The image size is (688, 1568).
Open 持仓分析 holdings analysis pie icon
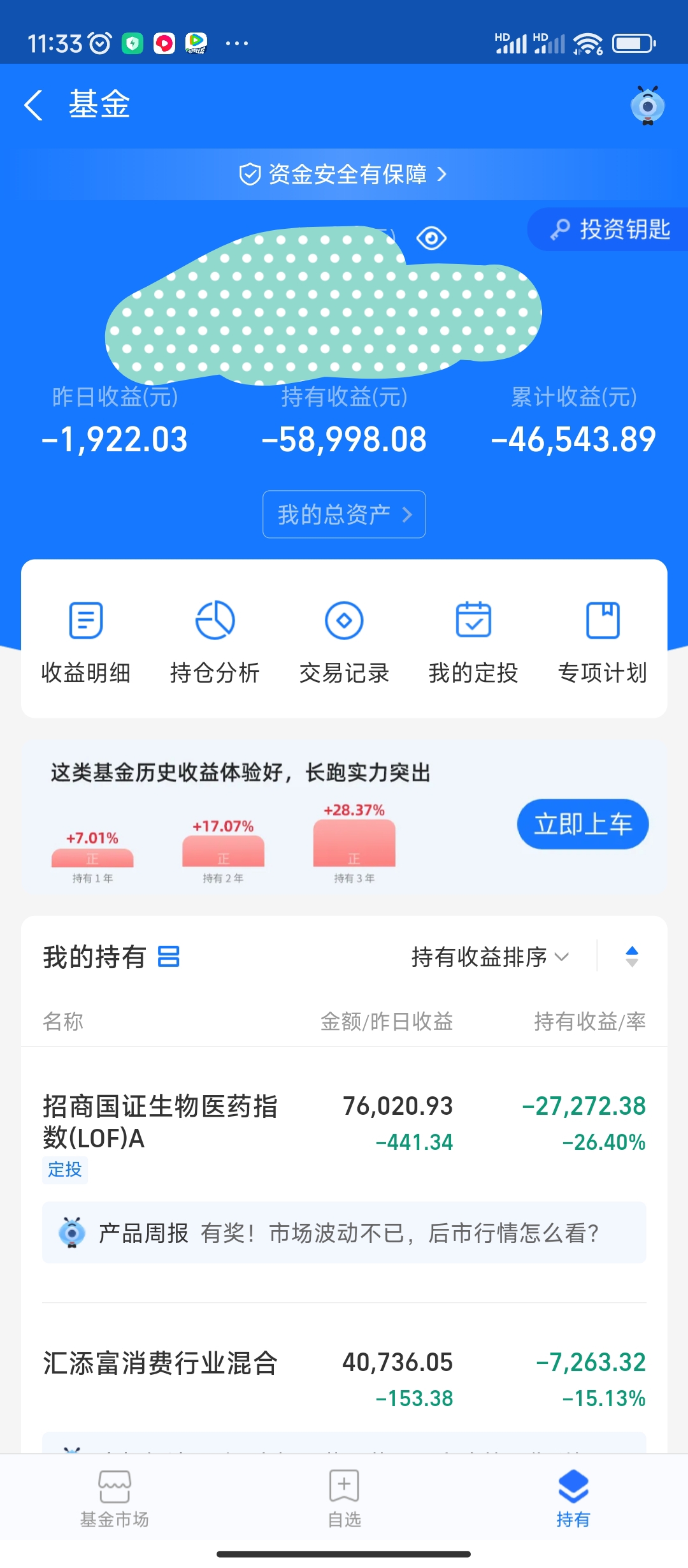pyautogui.click(x=215, y=619)
